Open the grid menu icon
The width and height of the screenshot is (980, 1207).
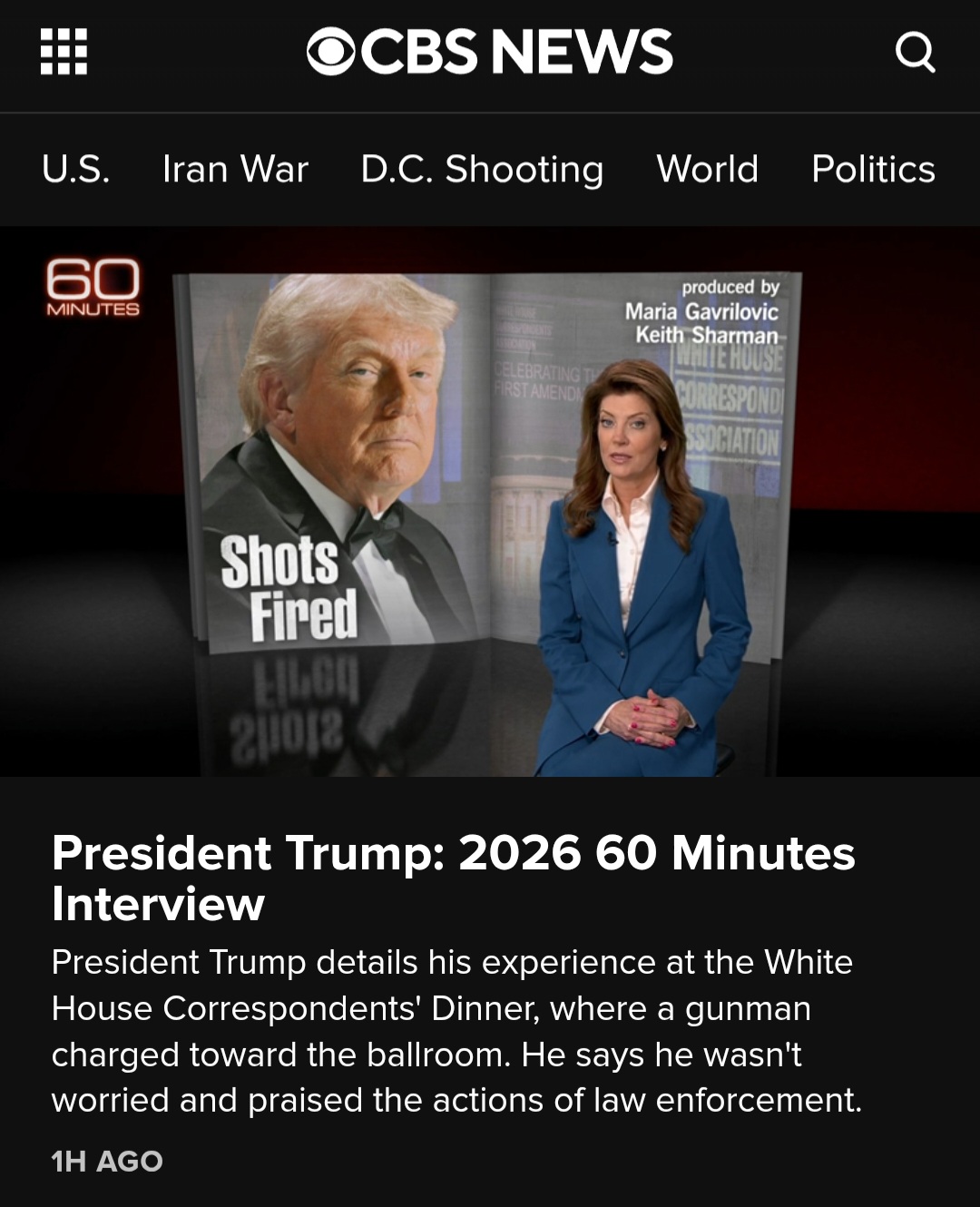pos(64,52)
